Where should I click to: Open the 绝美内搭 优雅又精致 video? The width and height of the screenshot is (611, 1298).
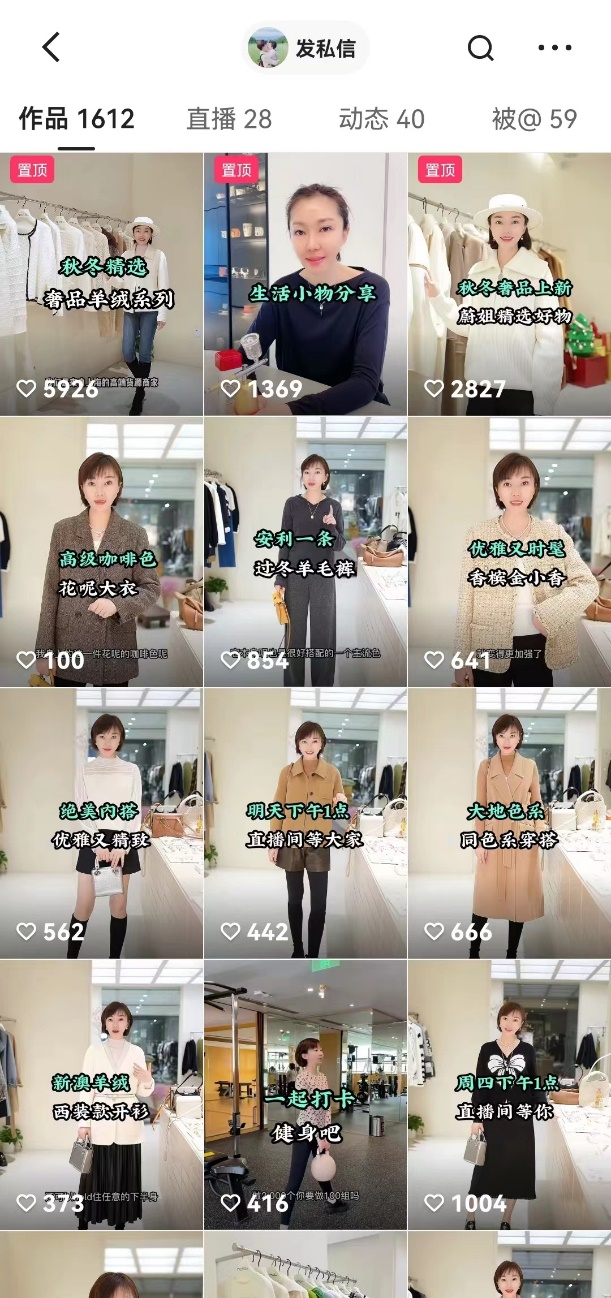pyautogui.click(x=101, y=823)
